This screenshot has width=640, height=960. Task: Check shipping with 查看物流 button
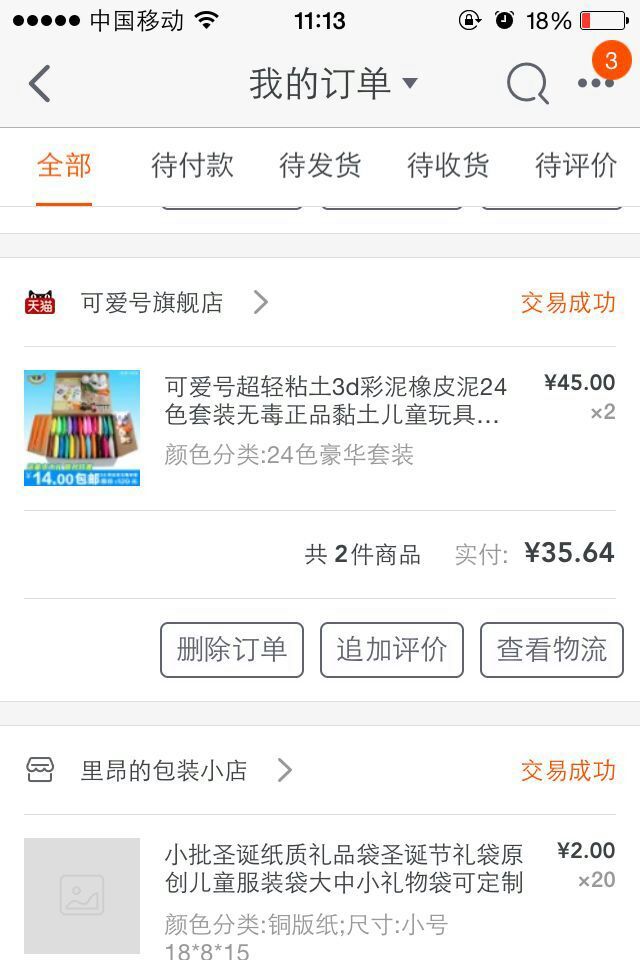tap(552, 649)
